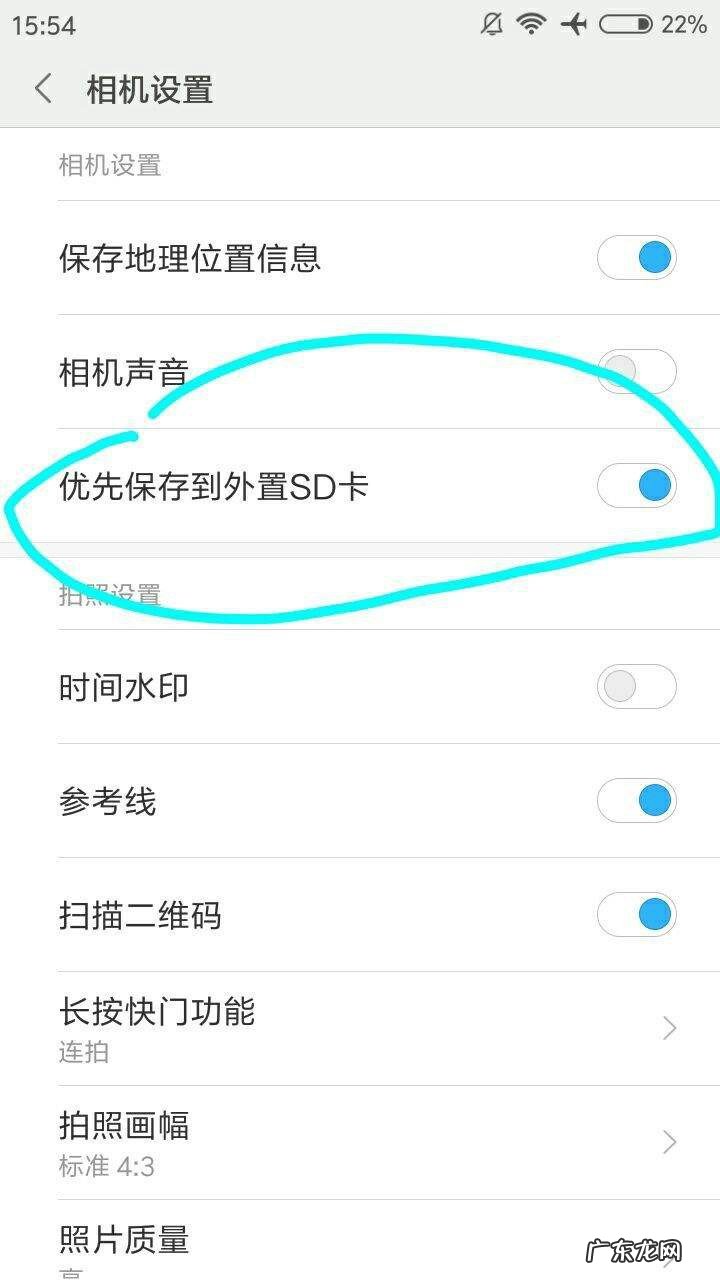The image size is (720, 1280).
Task: Tap the muted notification bell icon
Action: pos(491,24)
